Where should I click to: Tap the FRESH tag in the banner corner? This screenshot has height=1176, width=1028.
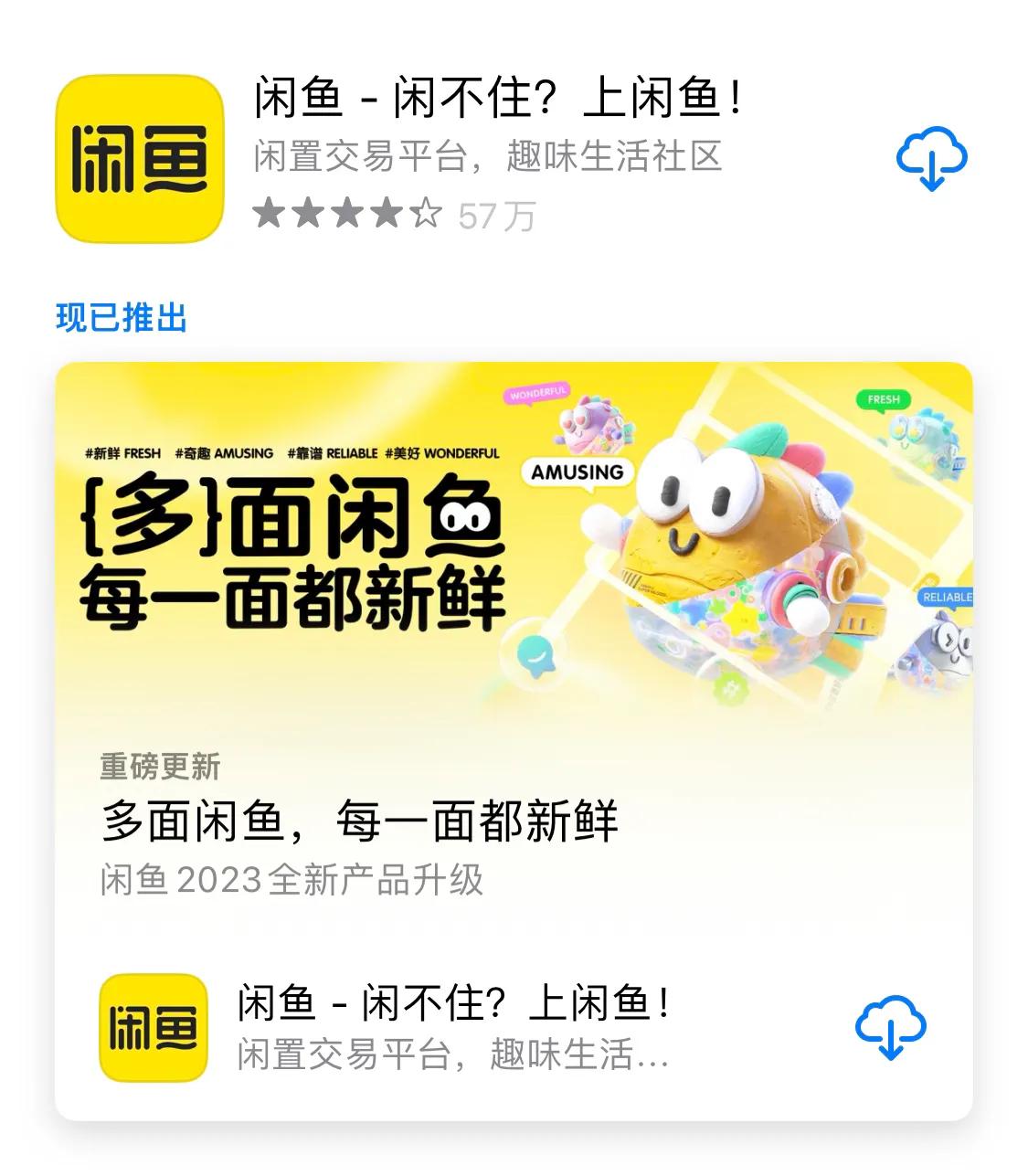(883, 399)
